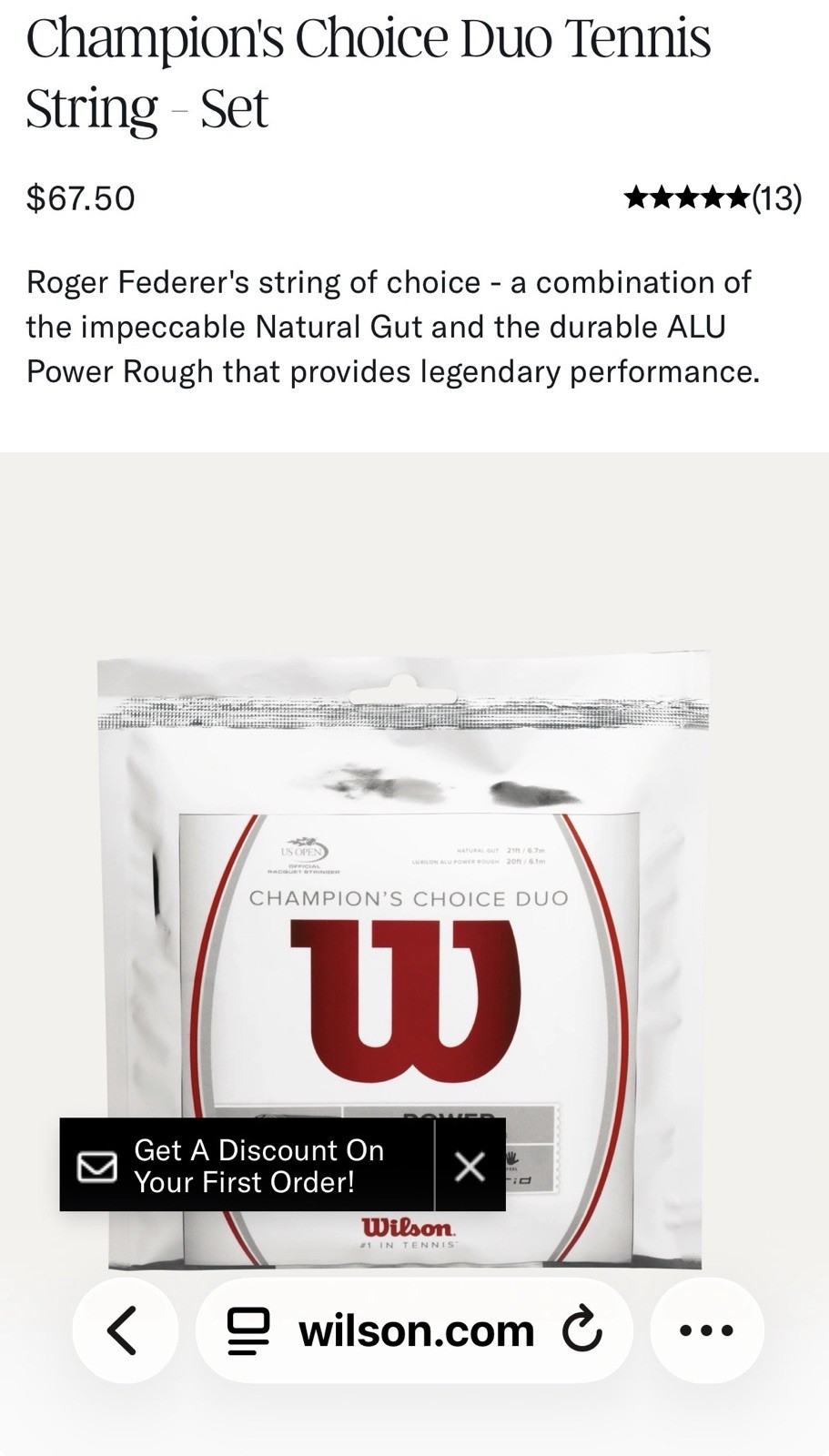Image resolution: width=829 pixels, height=1456 pixels.
Task: View the 13 customer reviews rating
Action: (x=713, y=197)
